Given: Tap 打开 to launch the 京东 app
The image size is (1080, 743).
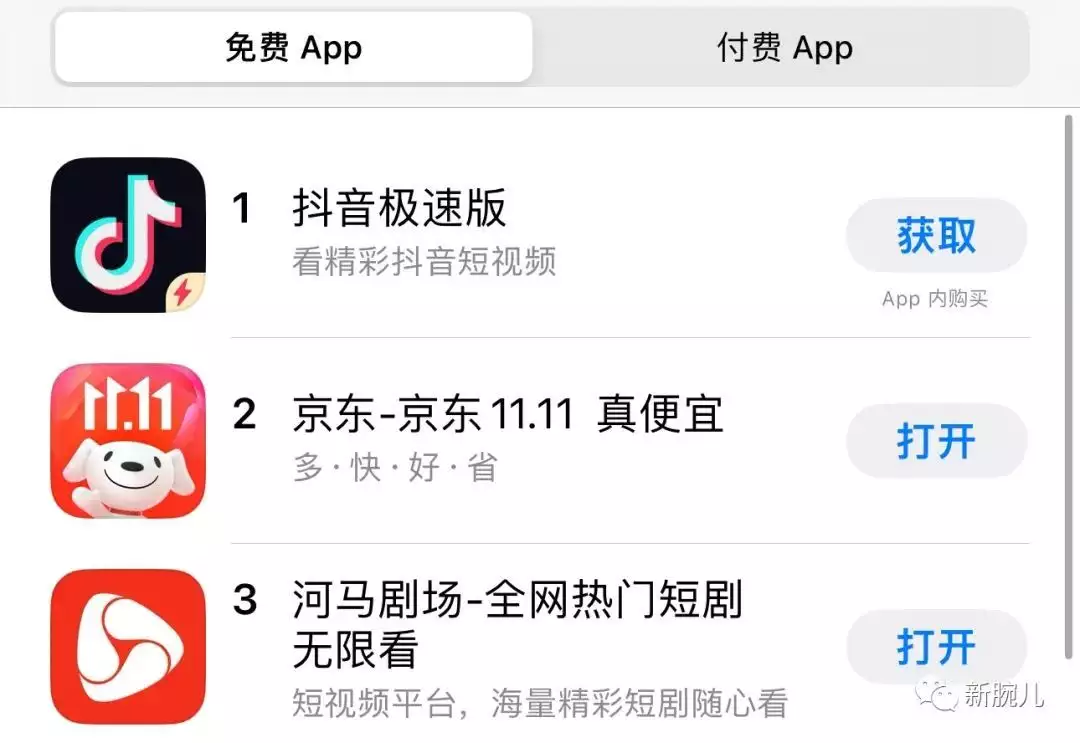Looking at the screenshot, I should tap(936, 441).
